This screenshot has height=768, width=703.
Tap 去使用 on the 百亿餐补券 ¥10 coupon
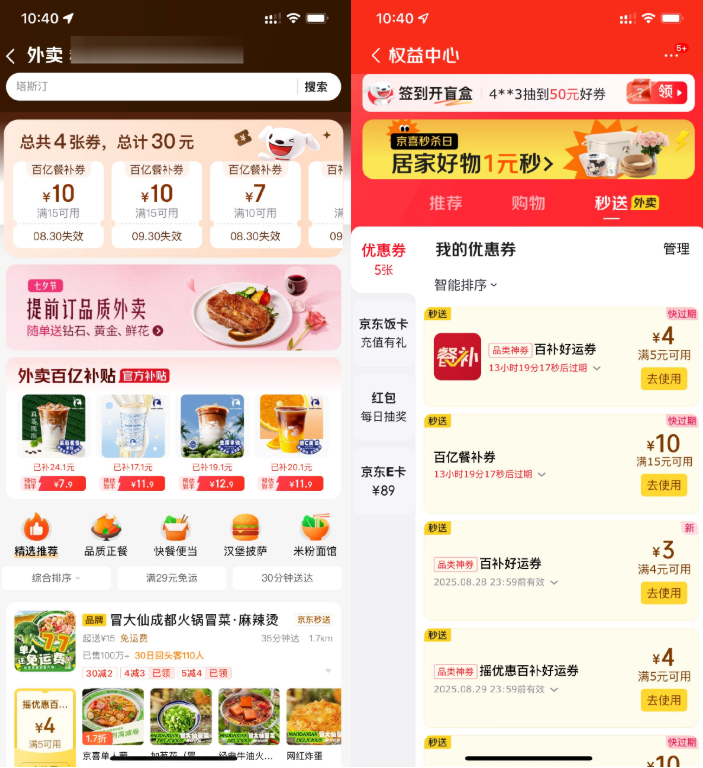click(x=664, y=485)
